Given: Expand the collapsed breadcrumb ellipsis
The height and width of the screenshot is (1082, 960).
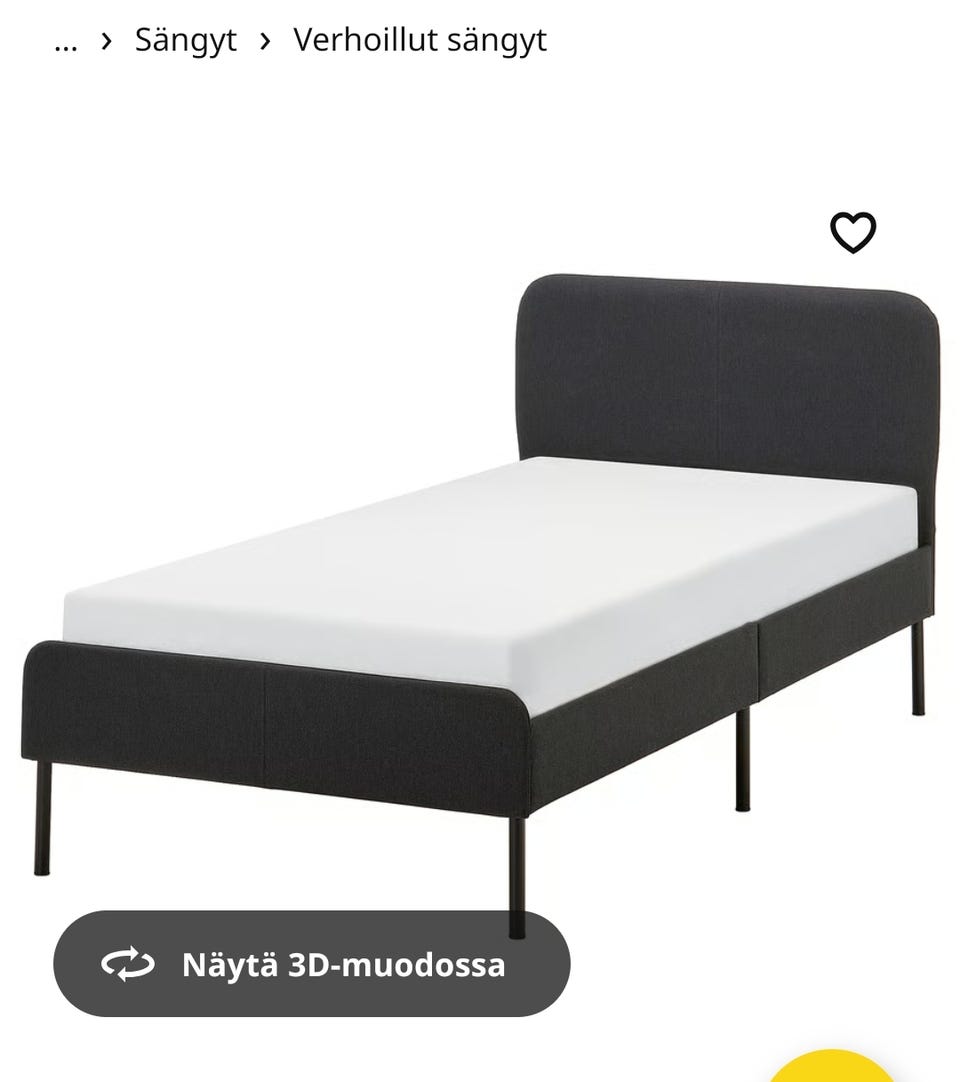Looking at the screenshot, I should (x=65, y=42).
